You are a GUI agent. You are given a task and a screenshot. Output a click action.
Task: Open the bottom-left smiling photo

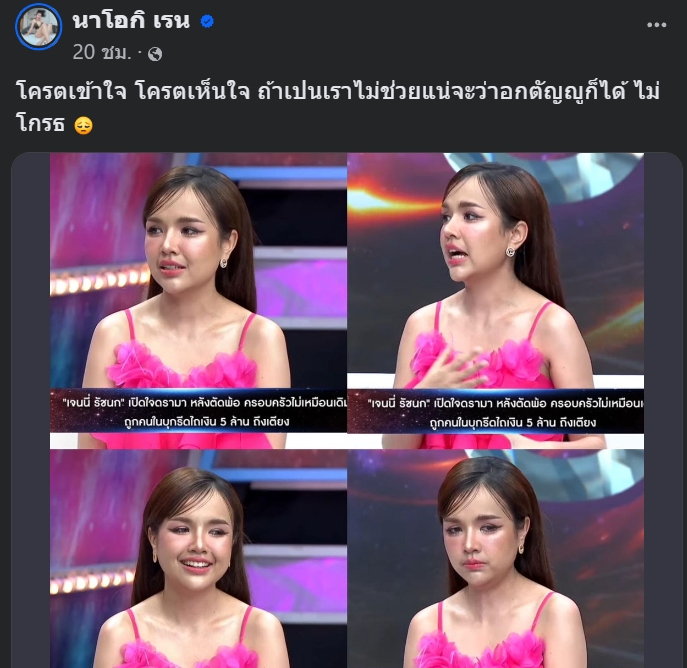coord(196,558)
